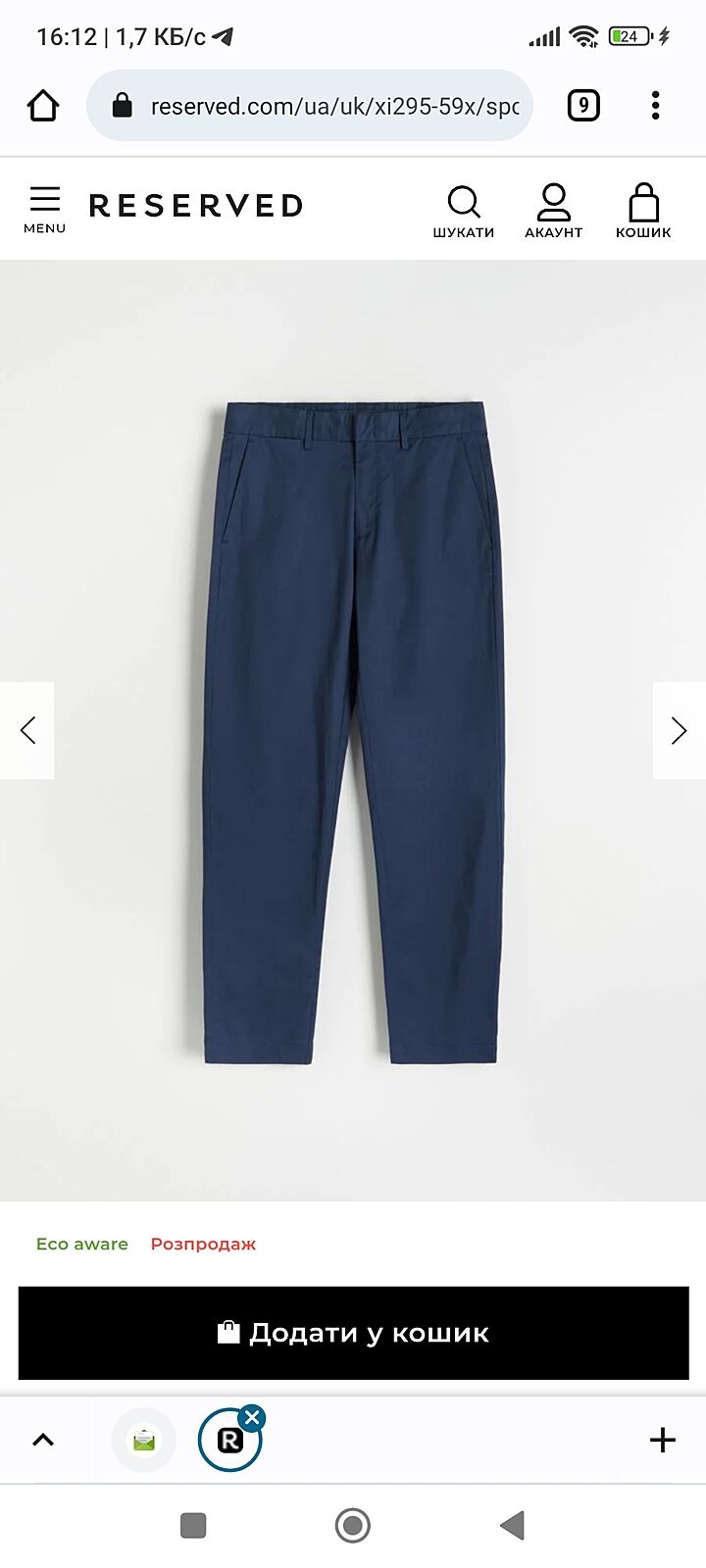Open the Шукати search icon
Image resolution: width=706 pixels, height=1568 pixels.
click(x=464, y=210)
